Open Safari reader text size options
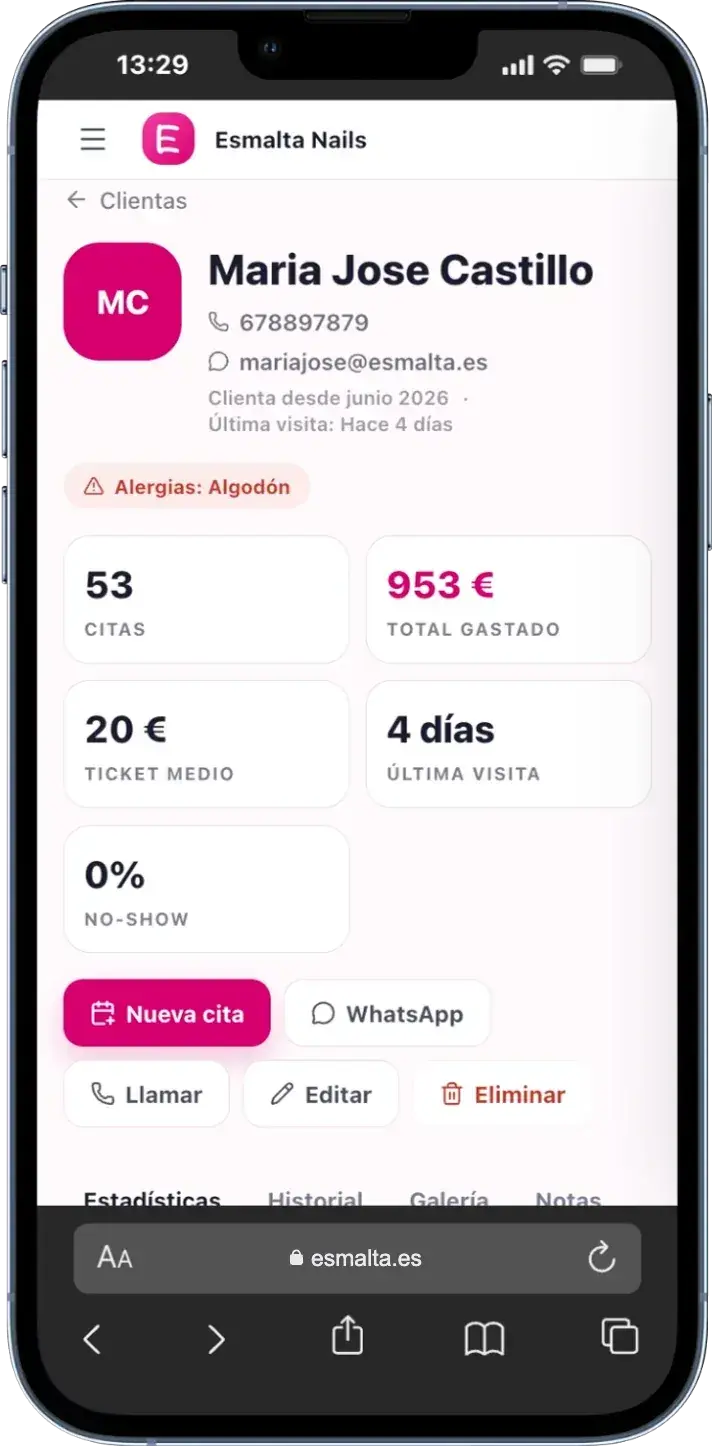 point(114,1258)
